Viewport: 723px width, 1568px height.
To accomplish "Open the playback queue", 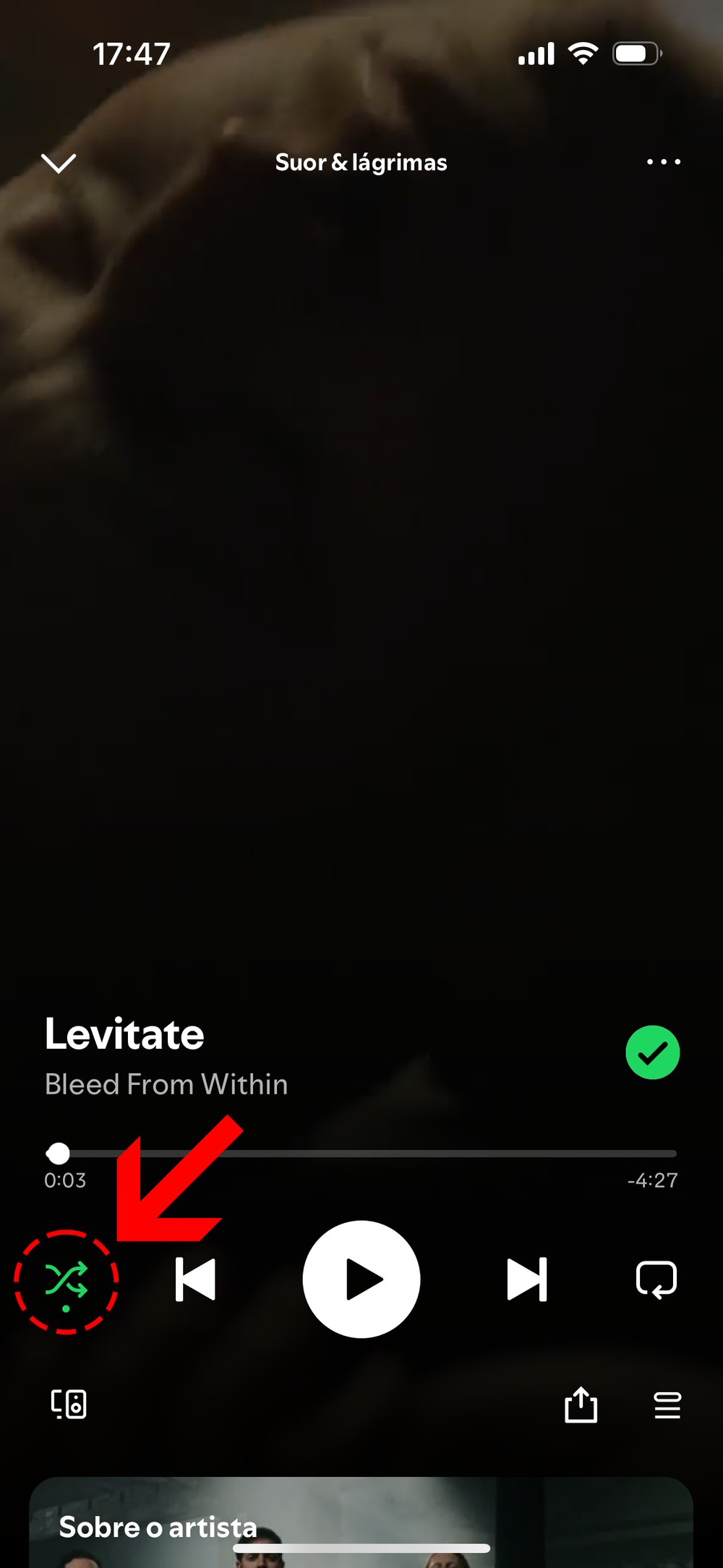I will tap(667, 1405).
